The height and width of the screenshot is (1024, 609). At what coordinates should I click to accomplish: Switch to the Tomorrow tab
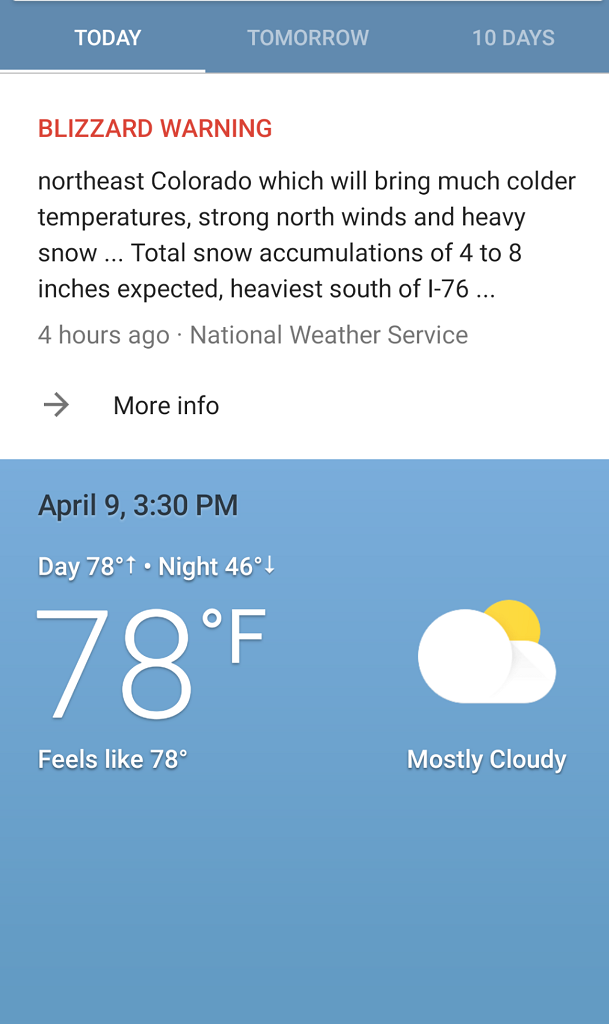(308, 38)
